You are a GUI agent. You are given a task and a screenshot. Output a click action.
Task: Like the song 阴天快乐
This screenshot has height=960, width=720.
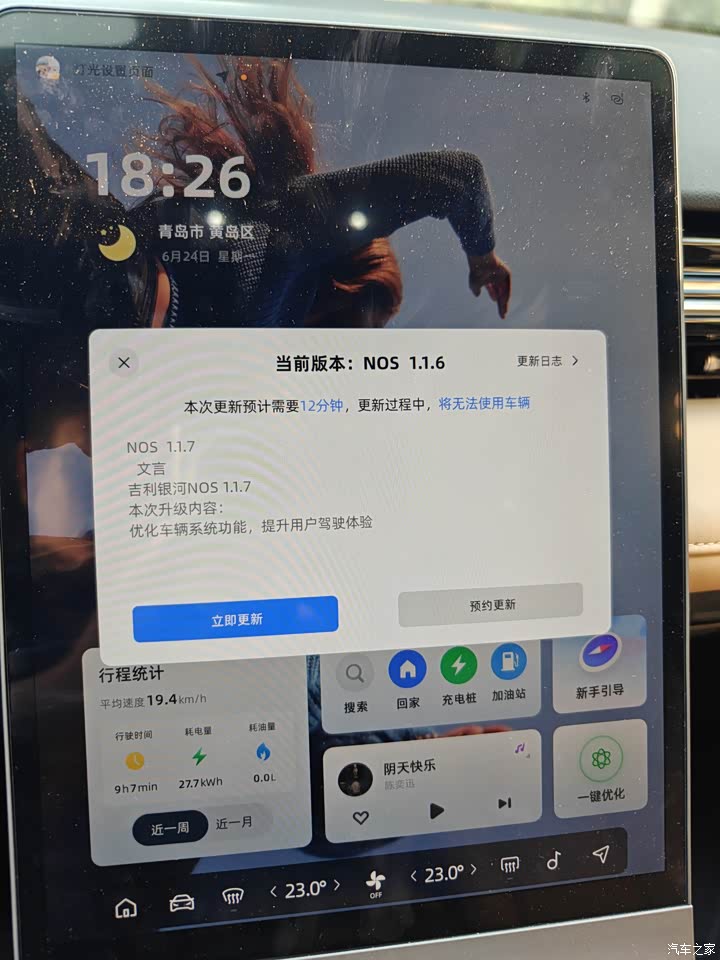[x=361, y=817]
